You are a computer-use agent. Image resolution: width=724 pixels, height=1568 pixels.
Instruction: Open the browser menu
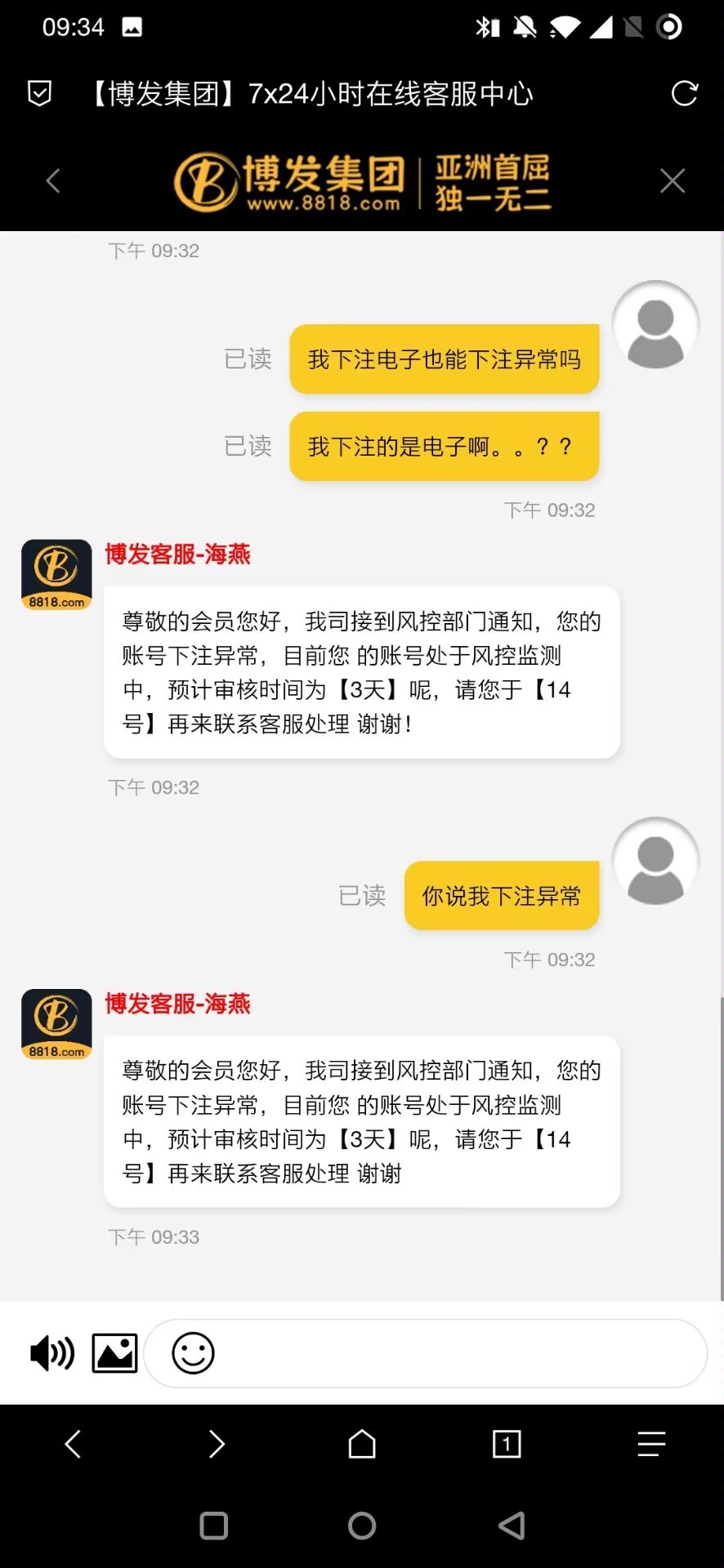[651, 1444]
